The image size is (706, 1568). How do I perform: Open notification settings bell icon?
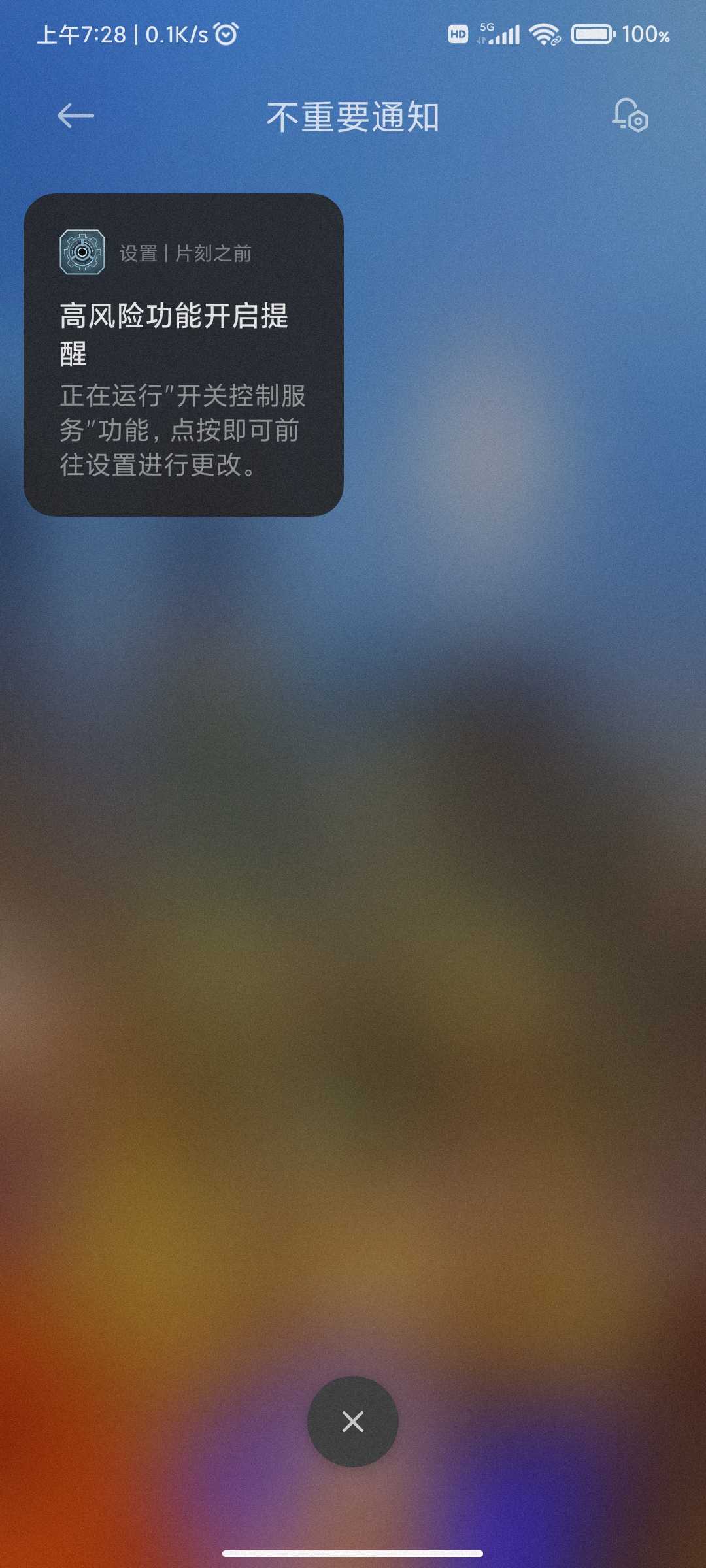630,116
